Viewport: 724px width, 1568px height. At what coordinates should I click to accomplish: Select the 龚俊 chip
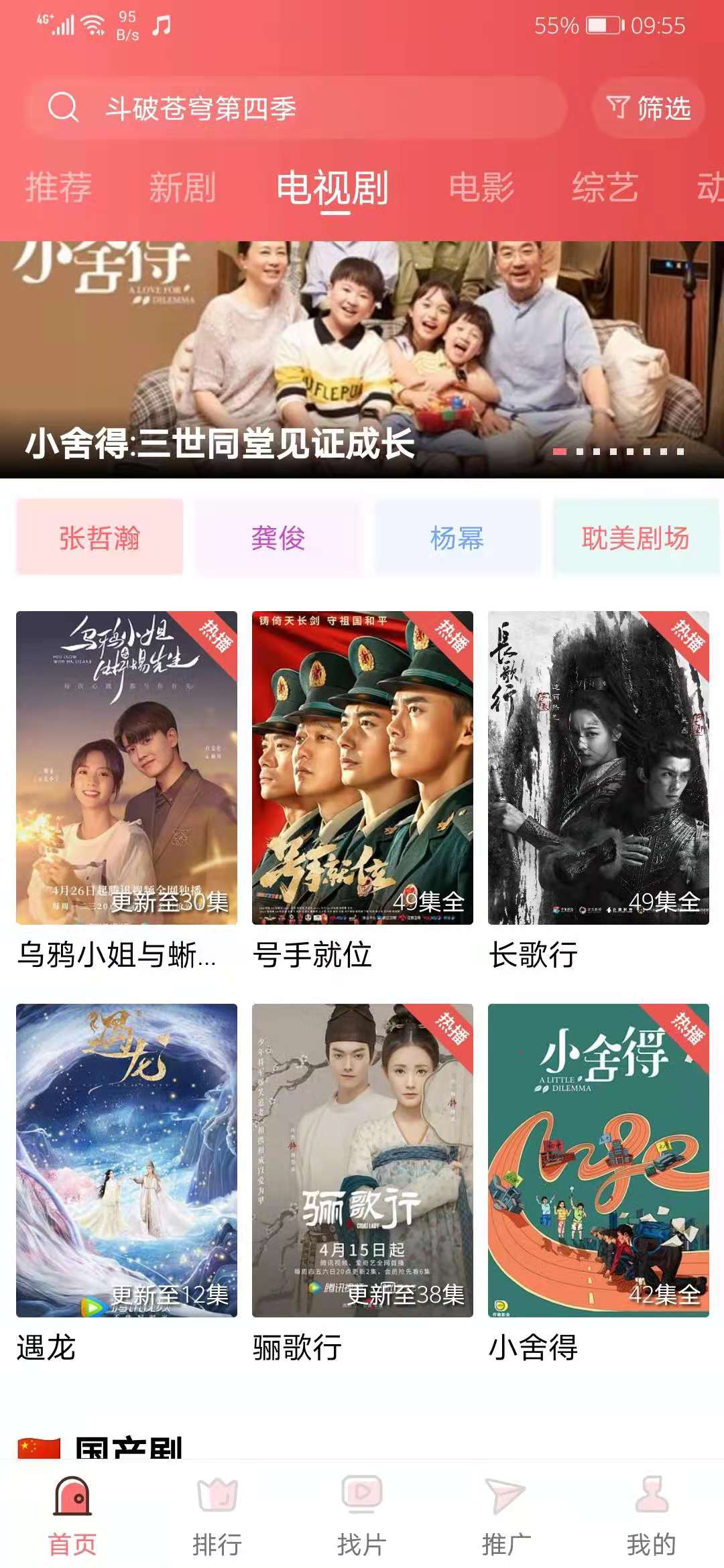tap(278, 537)
